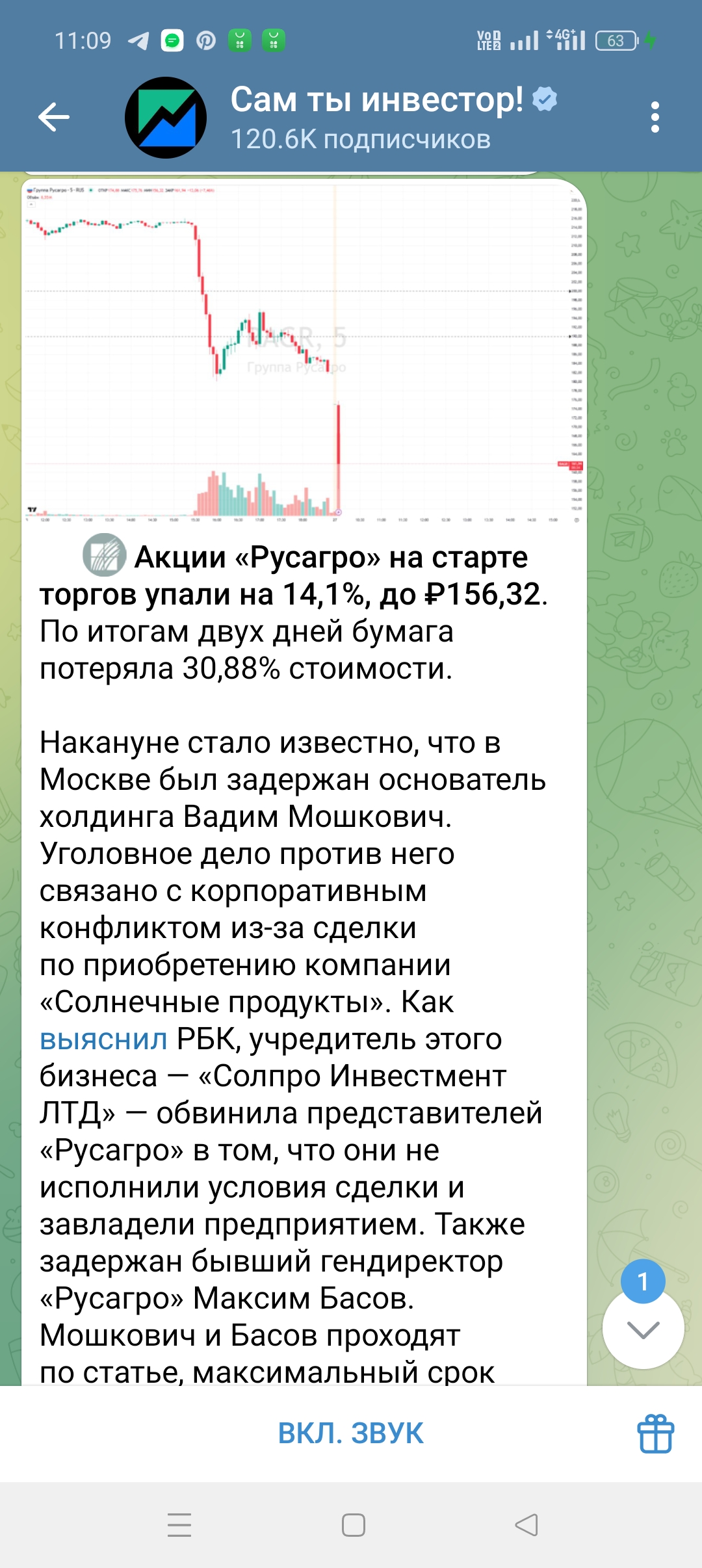Jump to the latest unread message

[x=643, y=1330]
